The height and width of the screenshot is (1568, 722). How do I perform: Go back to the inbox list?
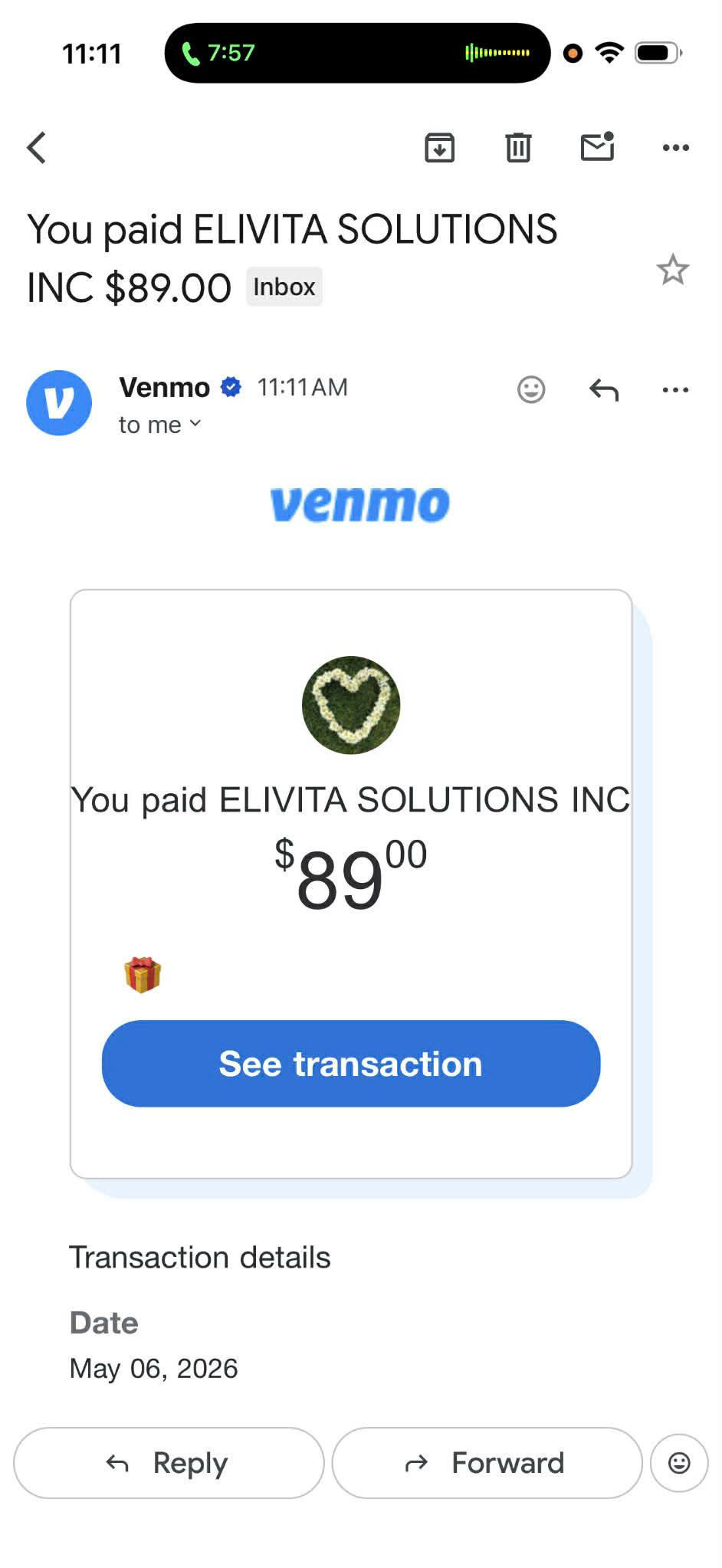pyautogui.click(x=37, y=148)
